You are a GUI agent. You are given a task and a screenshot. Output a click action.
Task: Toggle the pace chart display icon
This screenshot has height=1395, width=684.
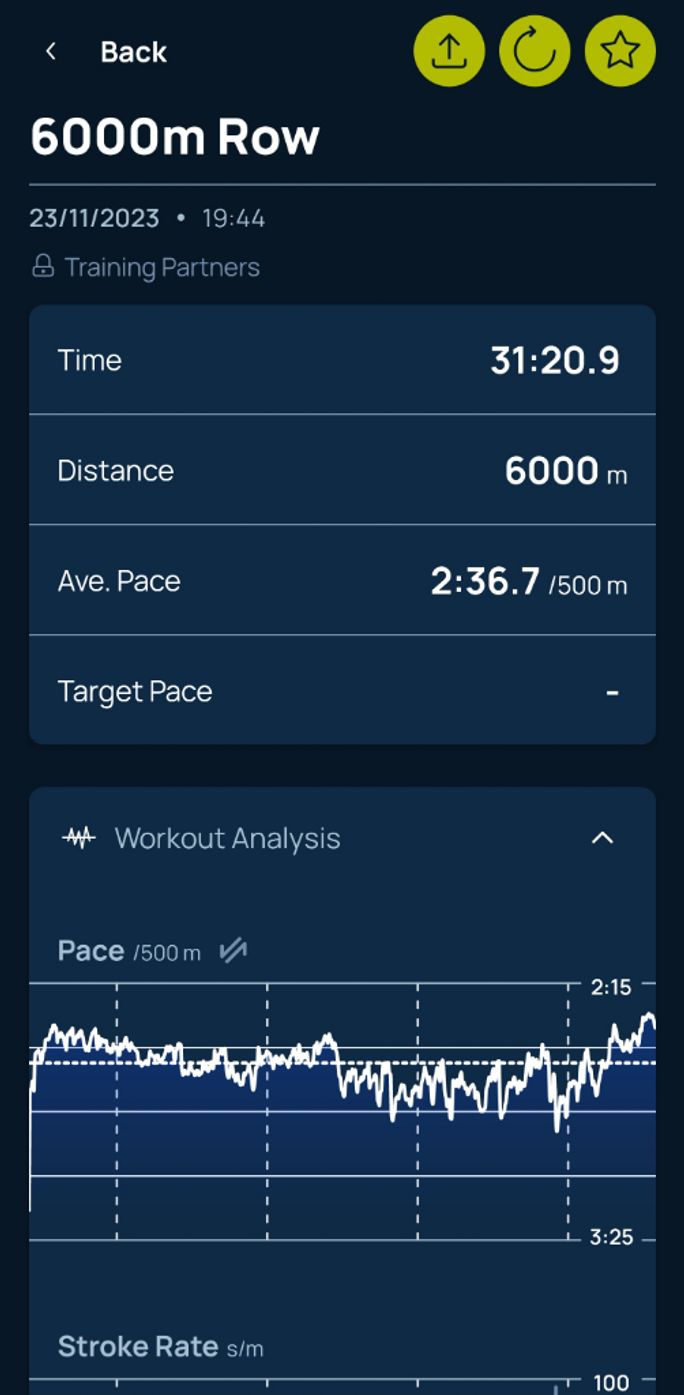tap(233, 951)
